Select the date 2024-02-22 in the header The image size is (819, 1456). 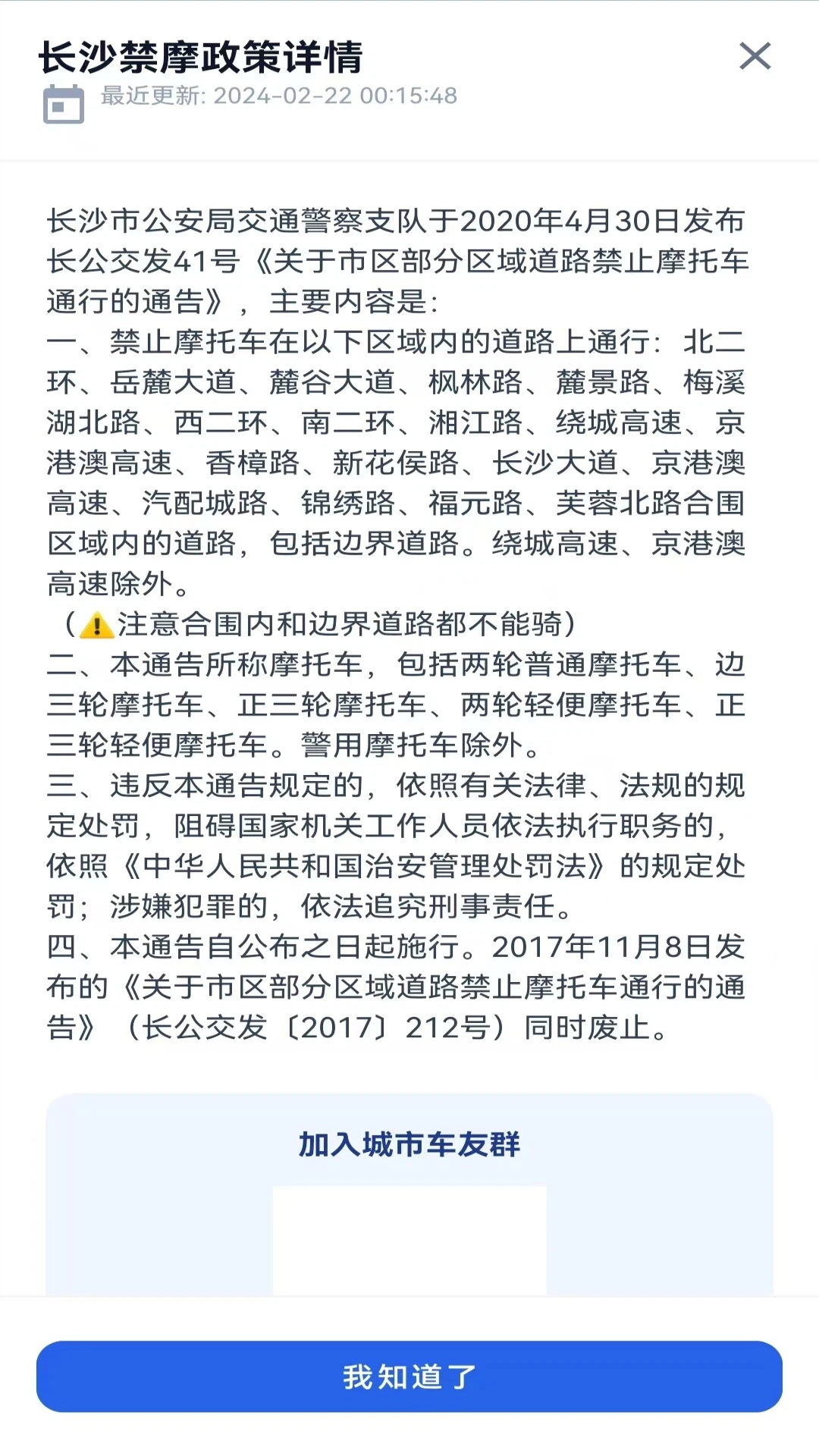[x=281, y=97]
